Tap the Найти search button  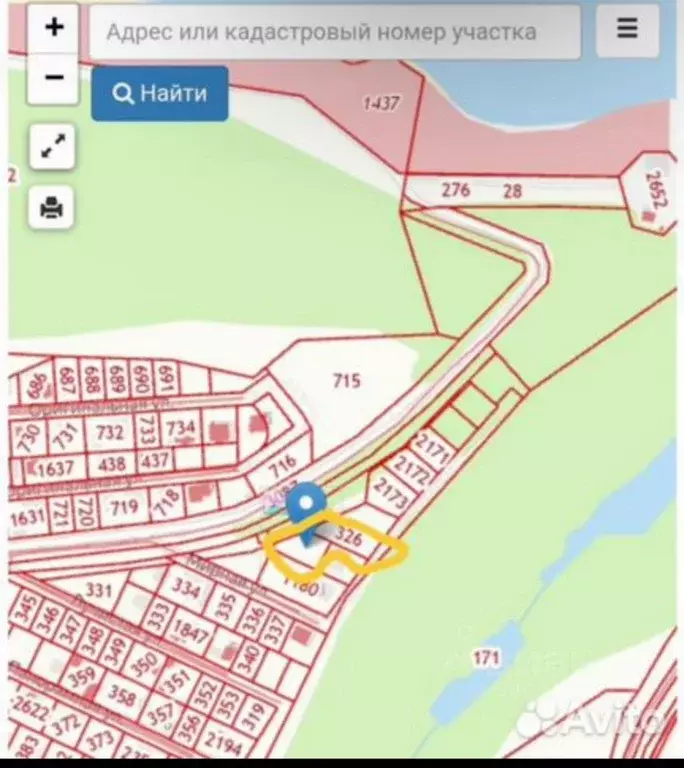click(x=160, y=94)
